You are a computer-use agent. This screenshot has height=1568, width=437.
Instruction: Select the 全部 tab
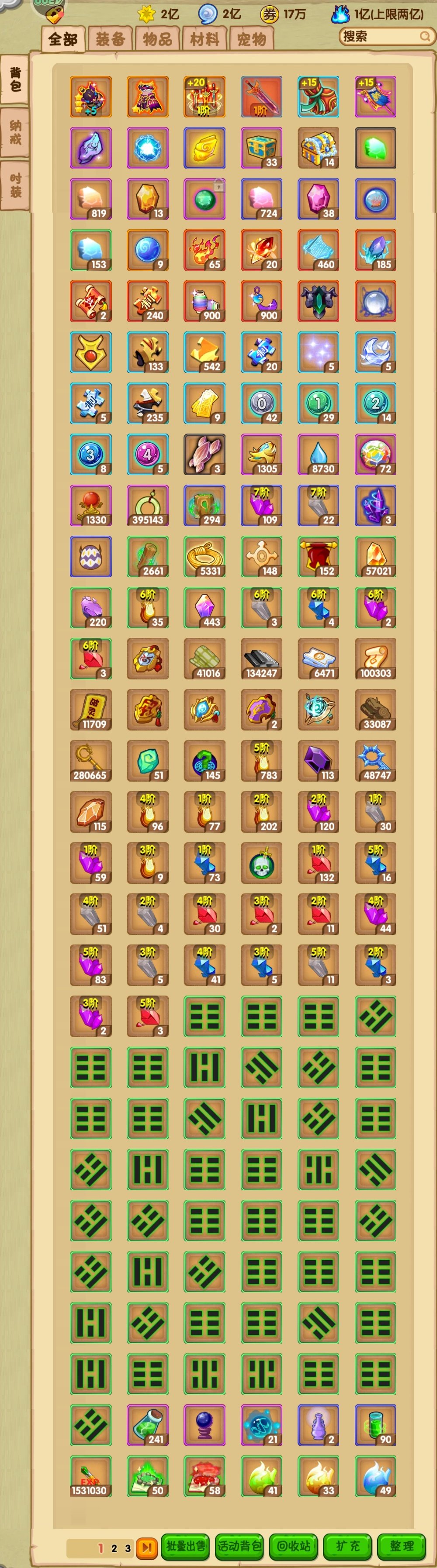click(63, 40)
